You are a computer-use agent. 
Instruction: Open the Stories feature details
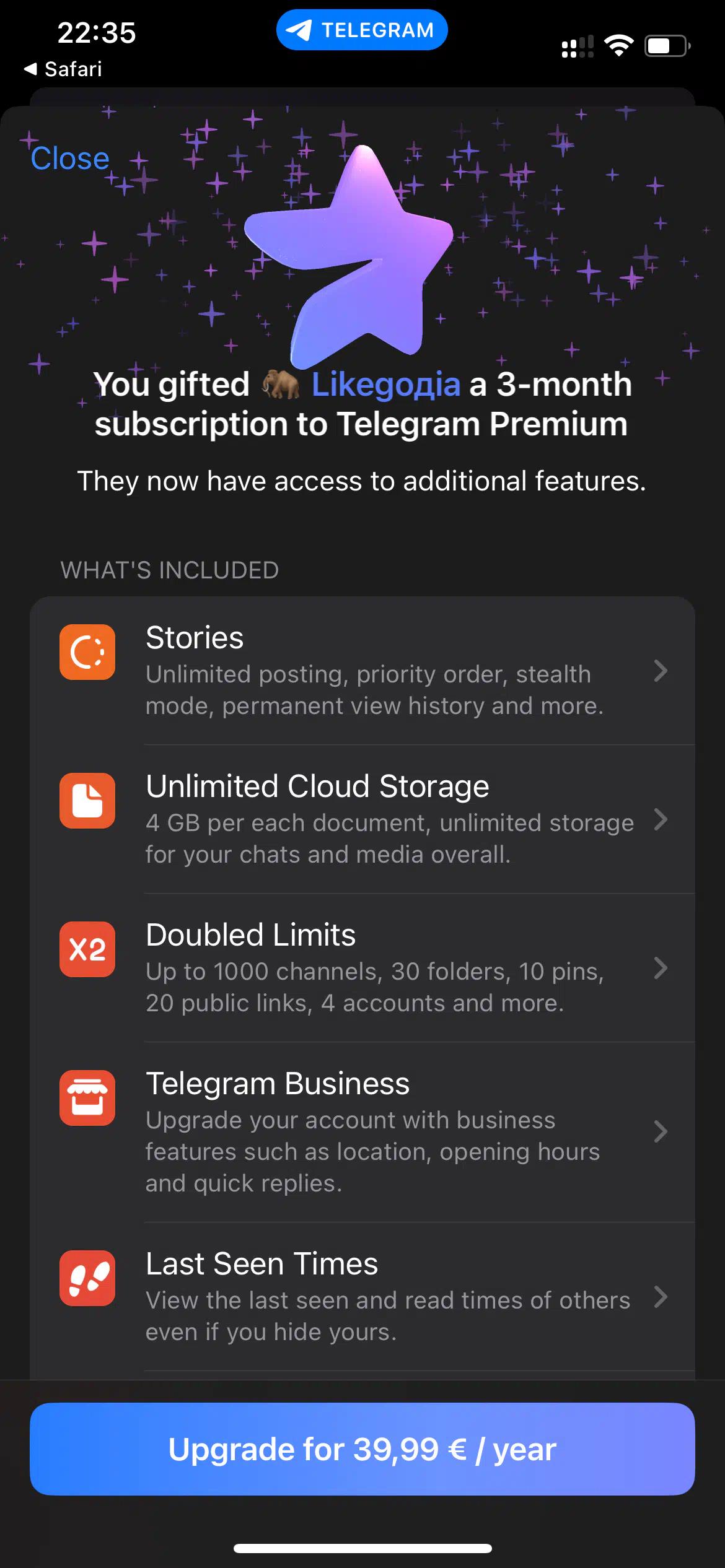click(x=362, y=671)
